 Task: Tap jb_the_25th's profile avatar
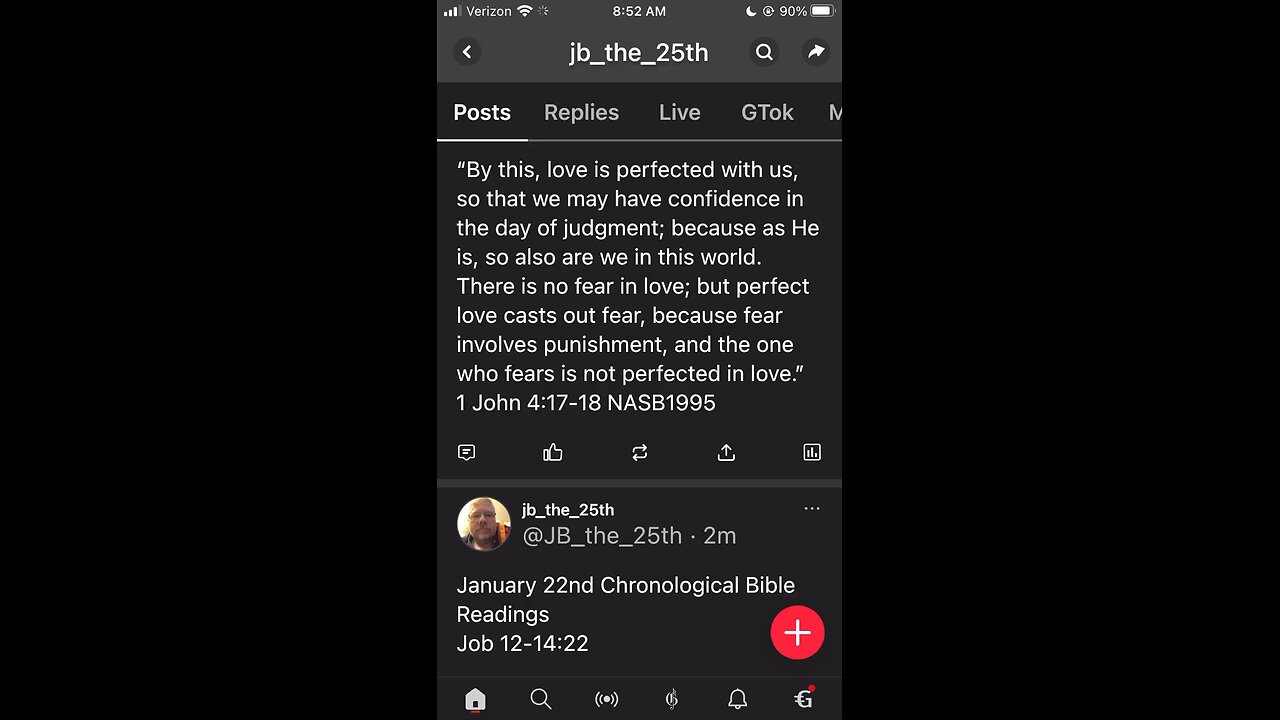[x=484, y=523]
